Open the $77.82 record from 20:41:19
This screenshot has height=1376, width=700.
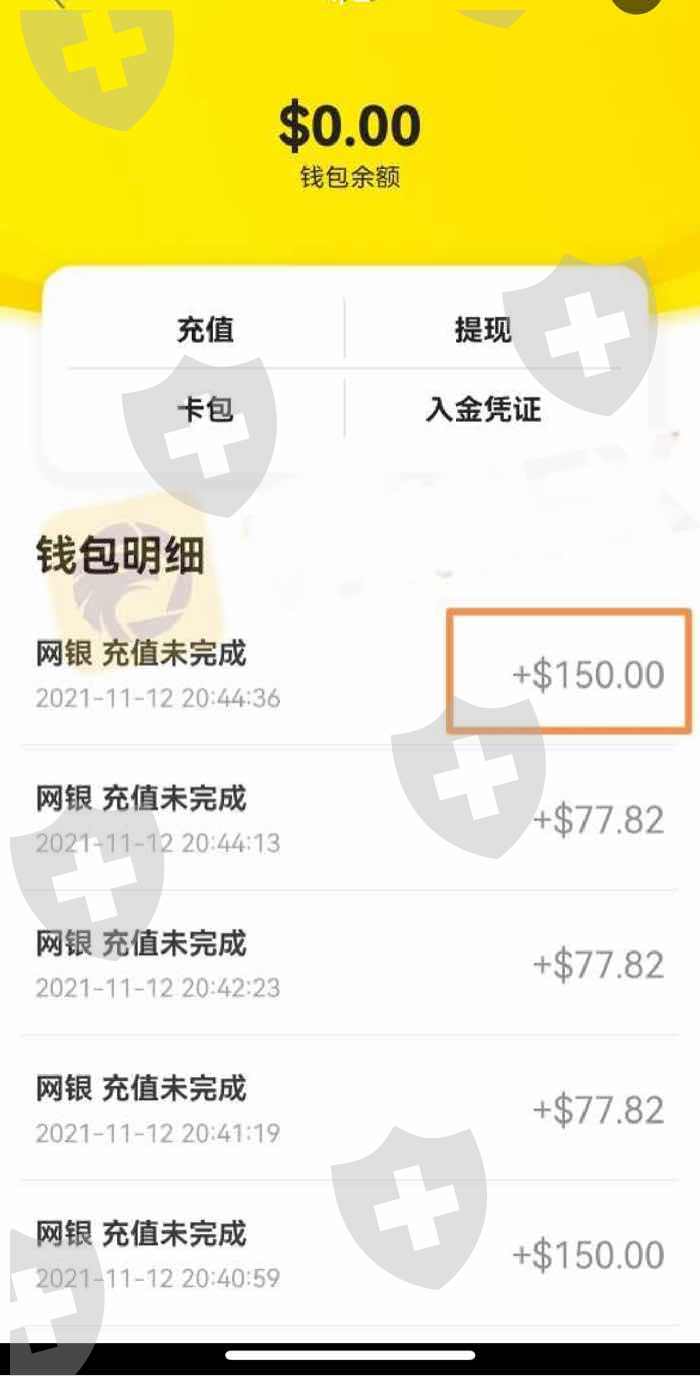coord(350,1108)
